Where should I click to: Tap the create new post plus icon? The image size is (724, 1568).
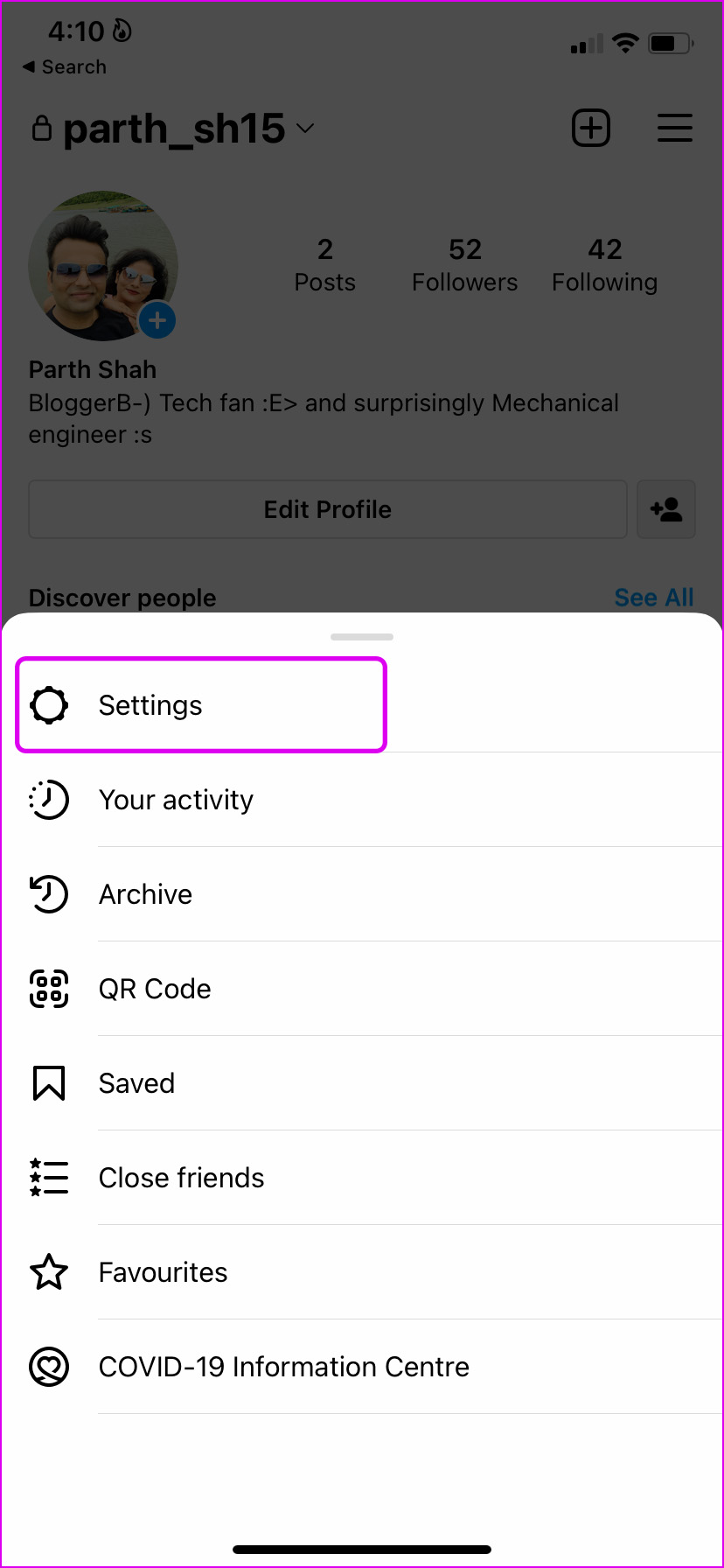point(591,129)
